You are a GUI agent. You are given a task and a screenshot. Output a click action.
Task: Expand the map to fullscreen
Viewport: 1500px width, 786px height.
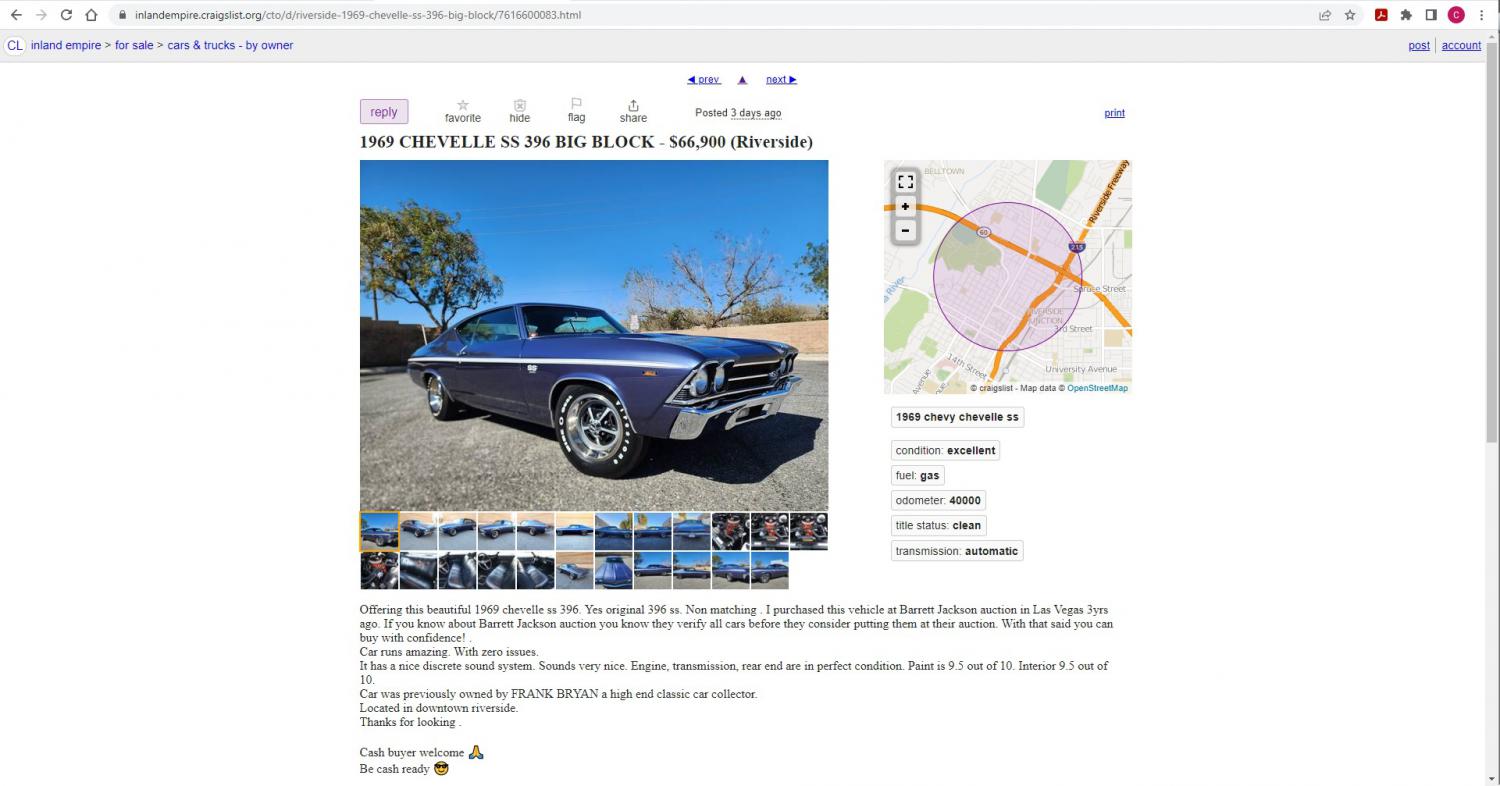[905, 182]
